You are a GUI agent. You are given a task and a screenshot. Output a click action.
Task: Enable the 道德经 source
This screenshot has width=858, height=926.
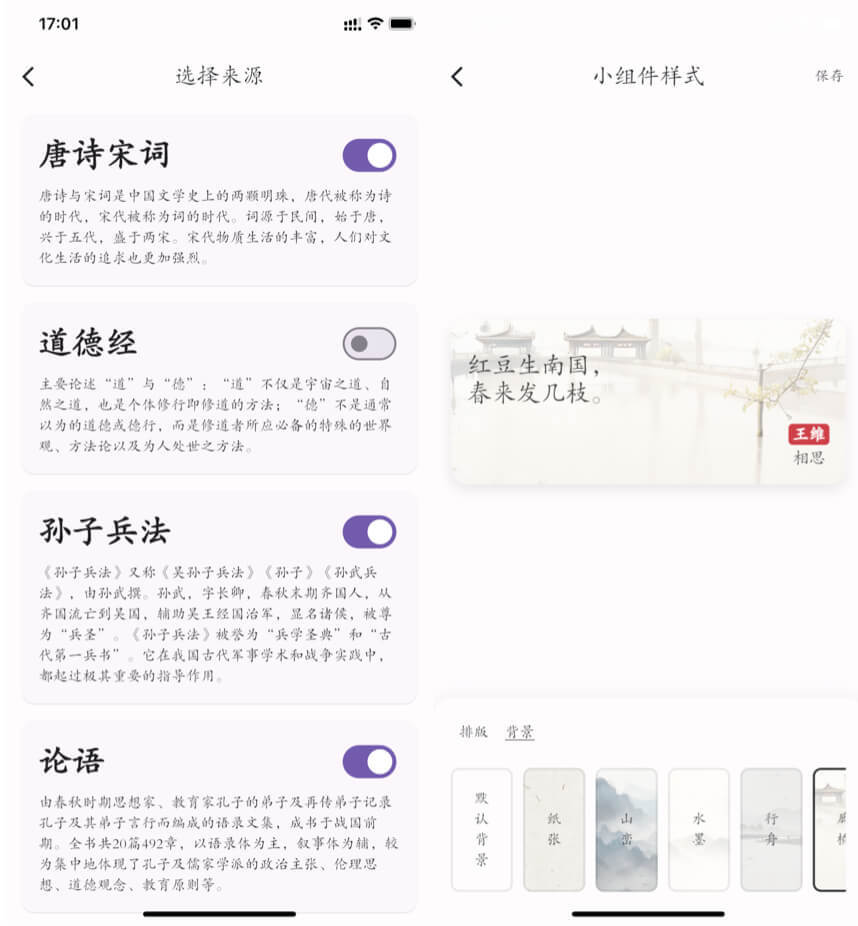[x=369, y=344]
